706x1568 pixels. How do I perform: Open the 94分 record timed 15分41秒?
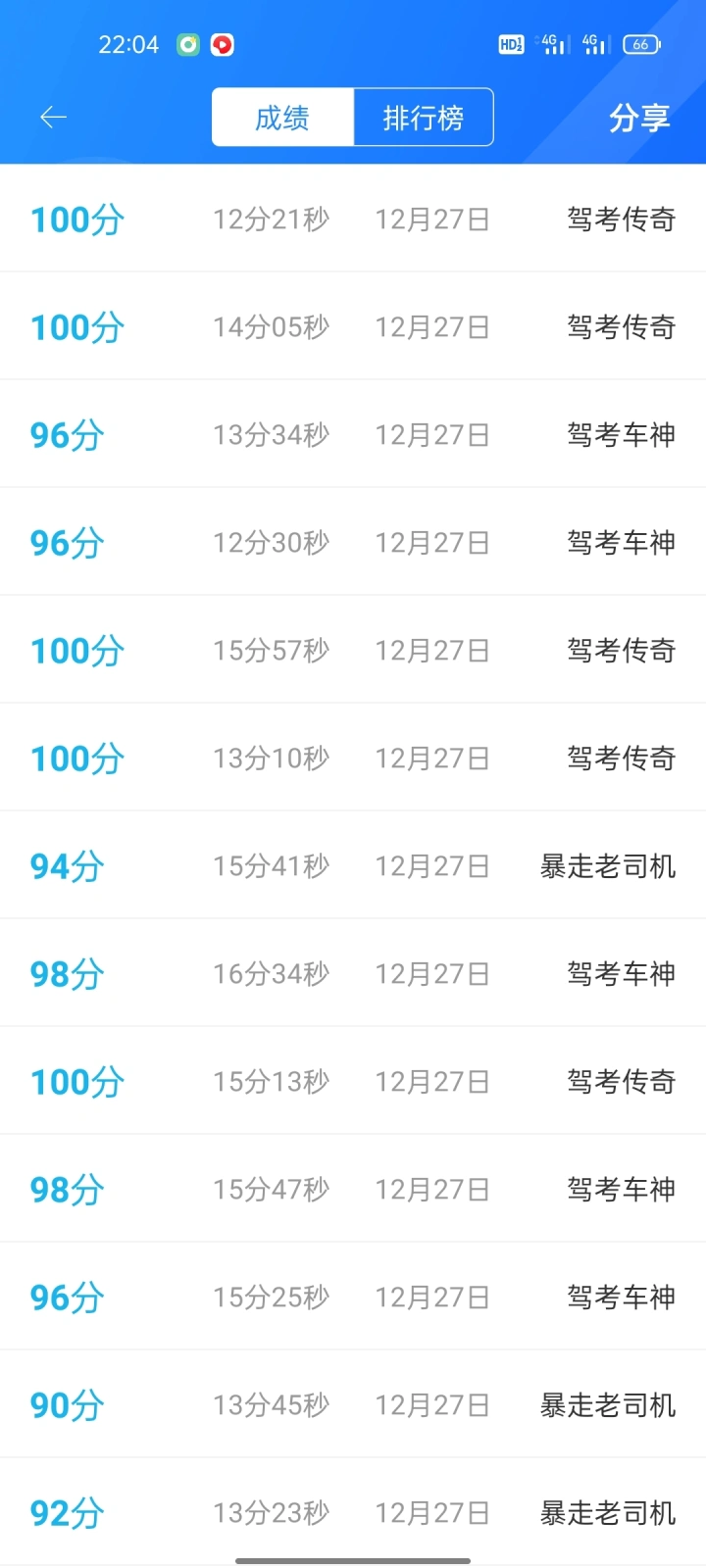(x=353, y=865)
